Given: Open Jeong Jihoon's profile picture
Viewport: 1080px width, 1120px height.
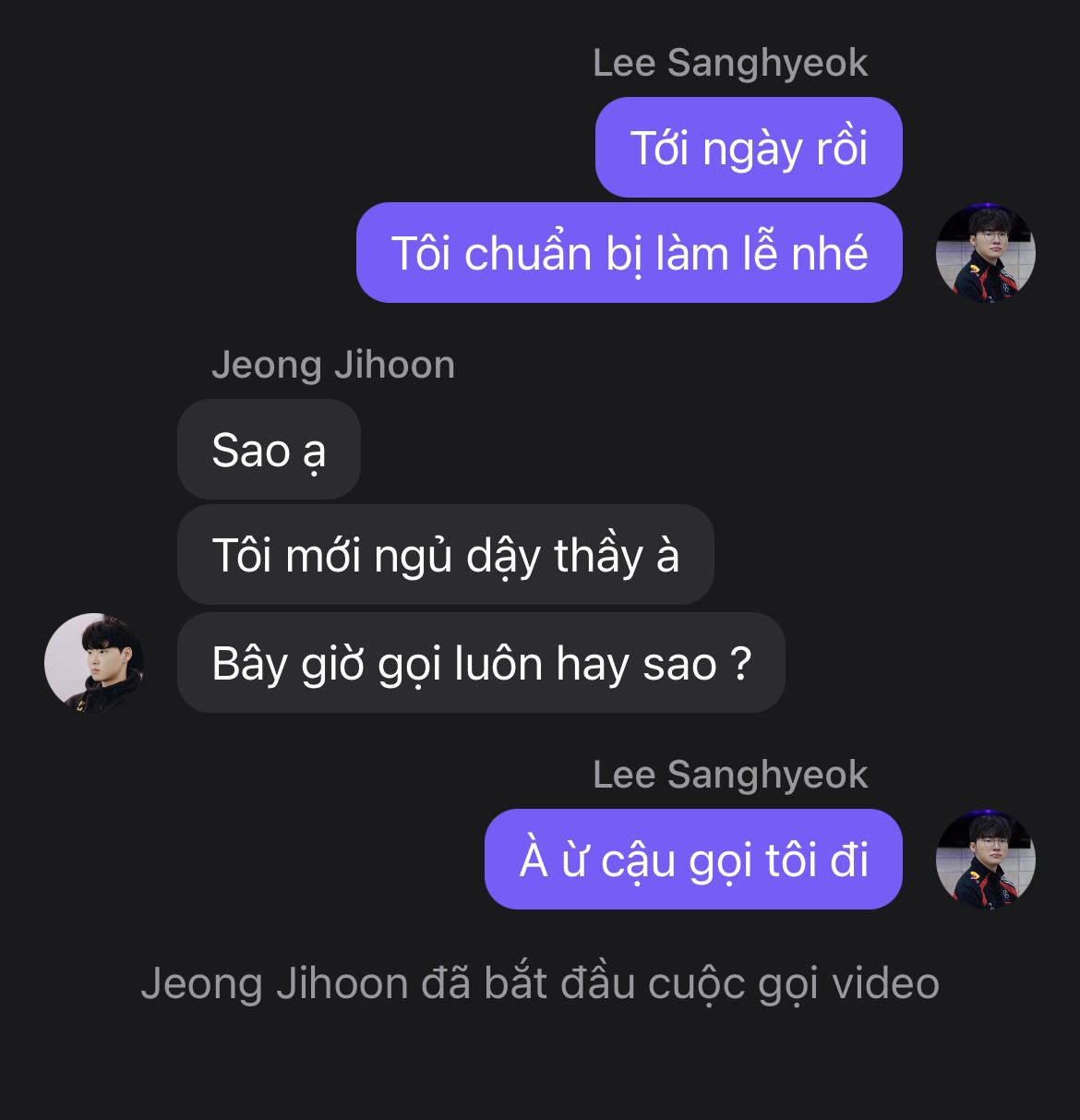Looking at the screenshot, I should [94, 662].
